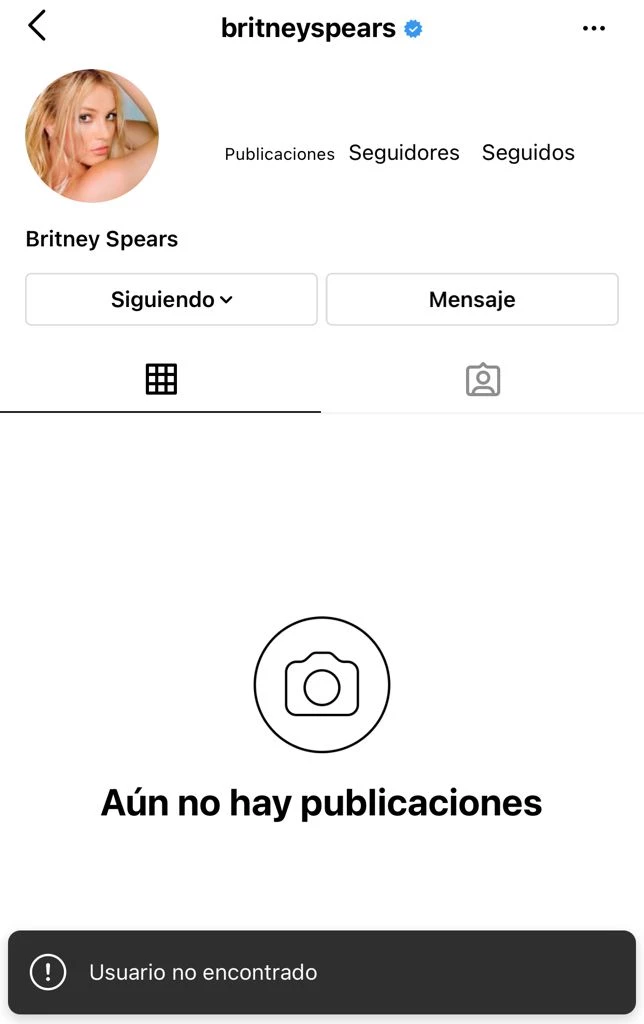Switch to the tagged photos tab
This screenshot has height=1024, width=644.
tap(483, 379)
